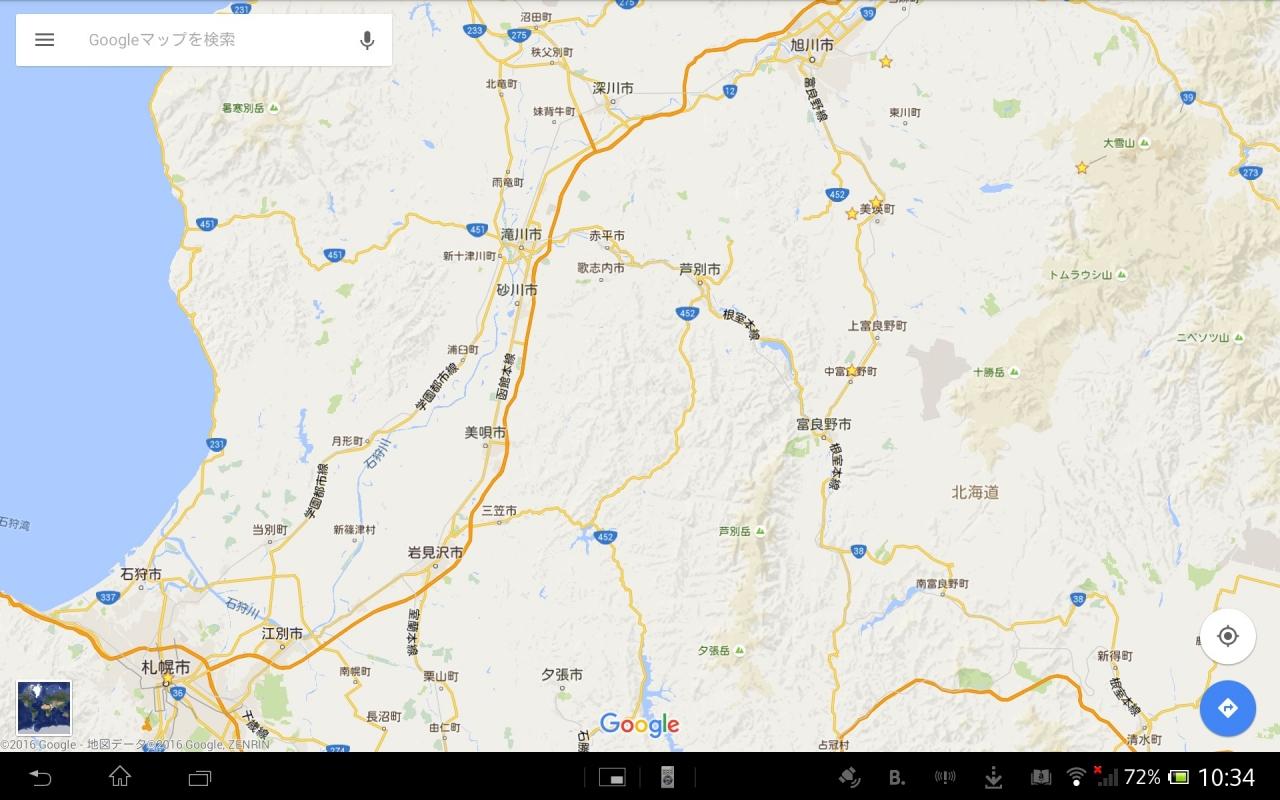Open the hamburger menu drawer
The width and height of the screenshot is (1280, 800).
coord(45,40)
